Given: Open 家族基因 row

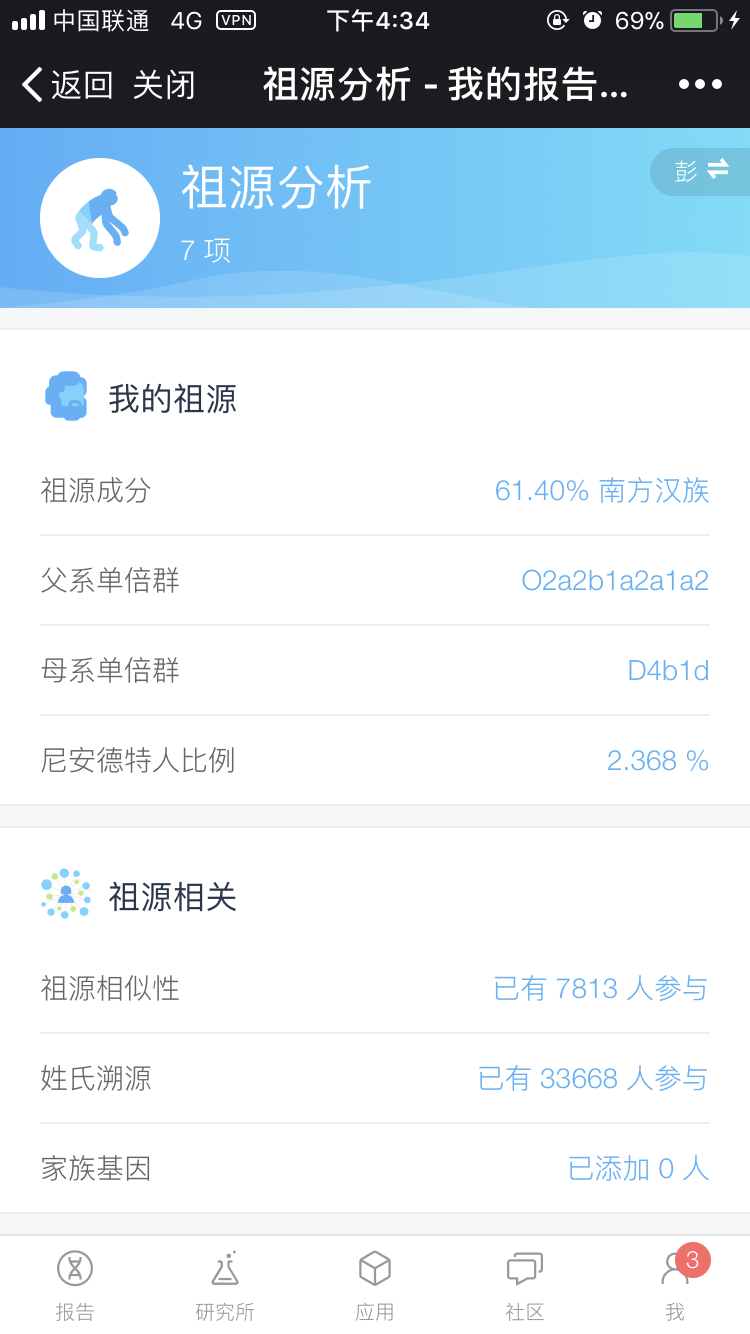Looking at the screenshot, I should pyautogui.click(x=375, y=1168).
